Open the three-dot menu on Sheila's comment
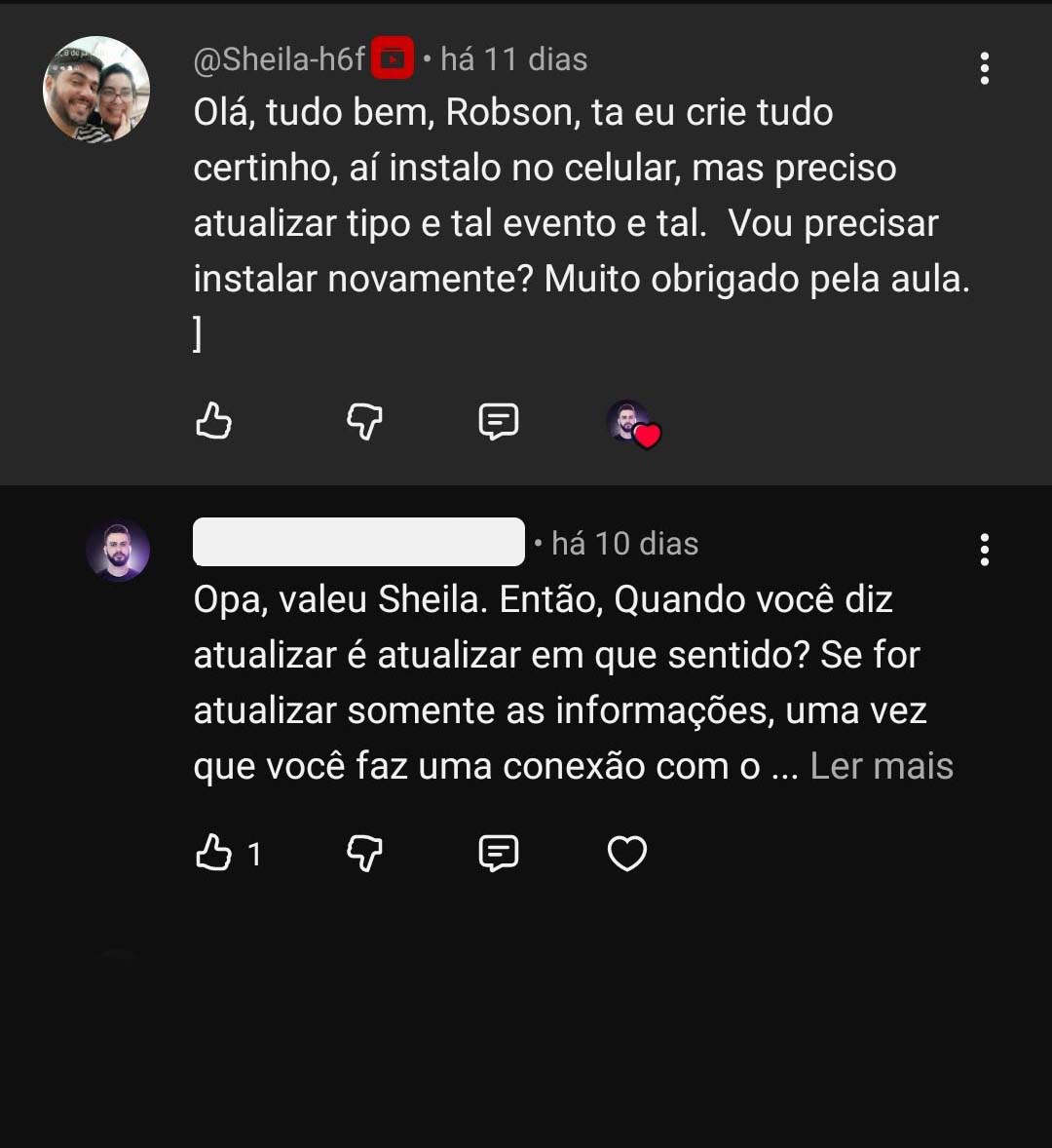1052x1148 pixels. click(x=985, y=68)
